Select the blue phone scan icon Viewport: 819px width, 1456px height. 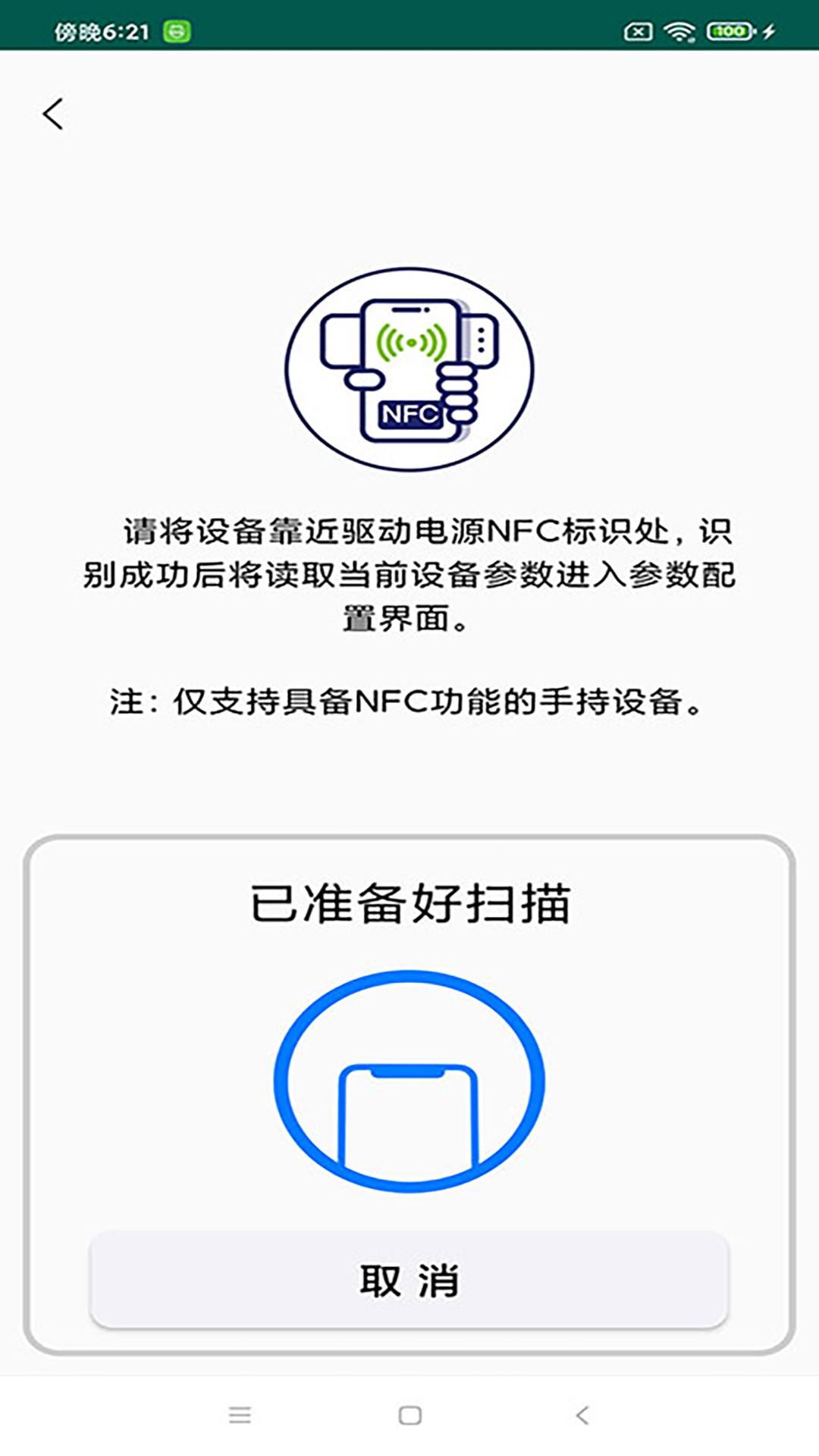pos(409,1081)
